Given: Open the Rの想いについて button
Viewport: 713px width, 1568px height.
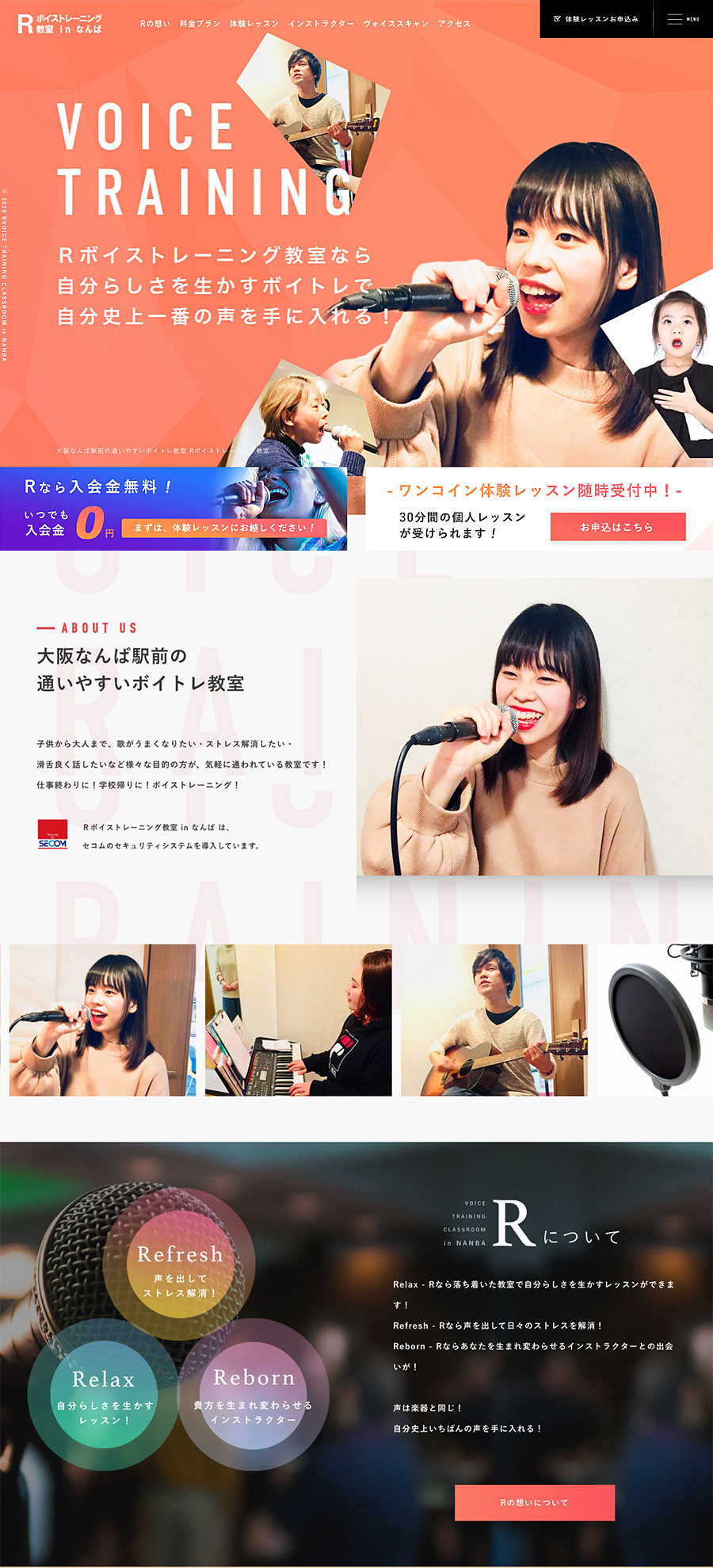Looking at the screenshot, I should tap(535, 1502).
